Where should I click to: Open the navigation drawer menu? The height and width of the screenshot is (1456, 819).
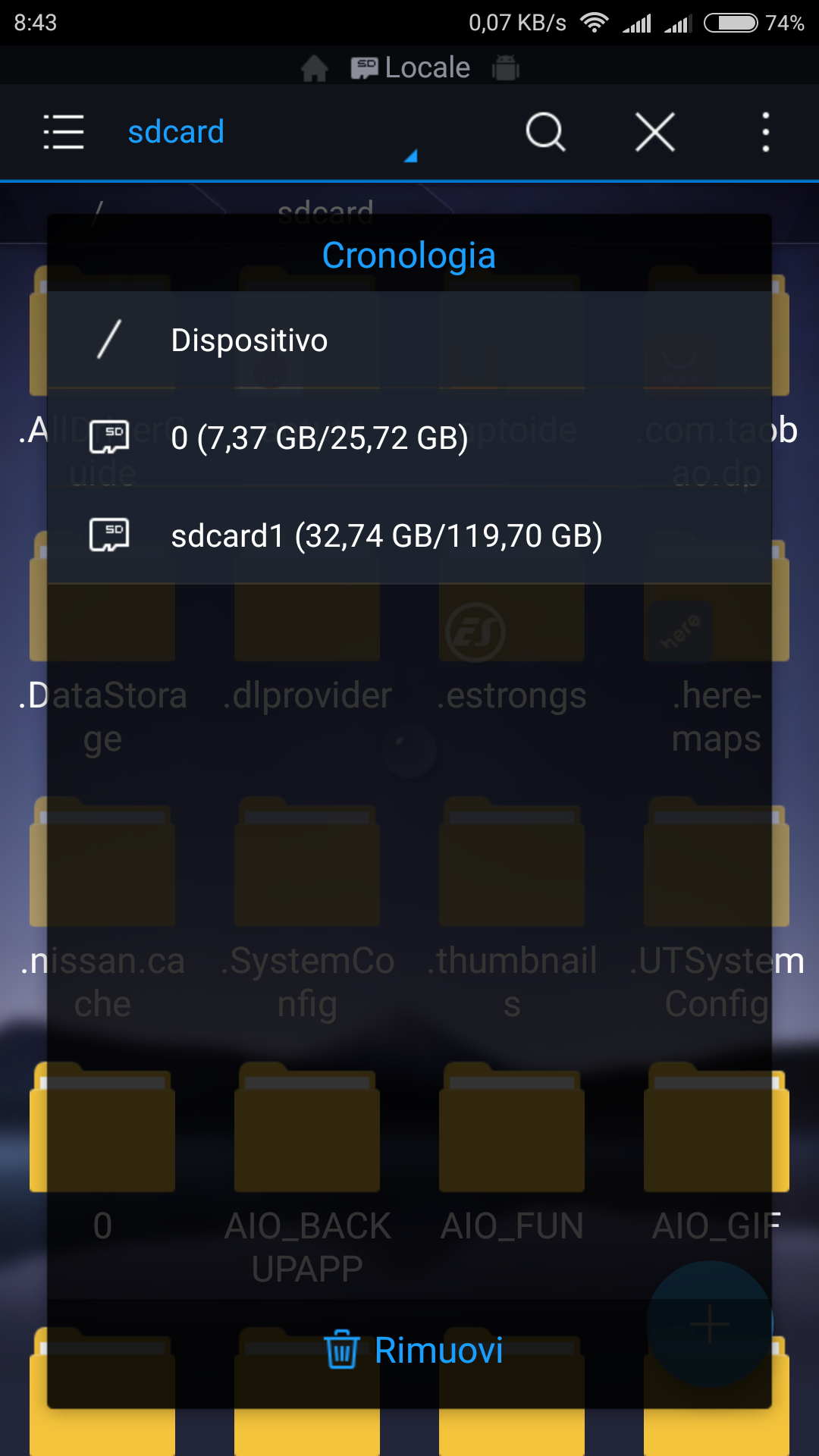[64, 133]
